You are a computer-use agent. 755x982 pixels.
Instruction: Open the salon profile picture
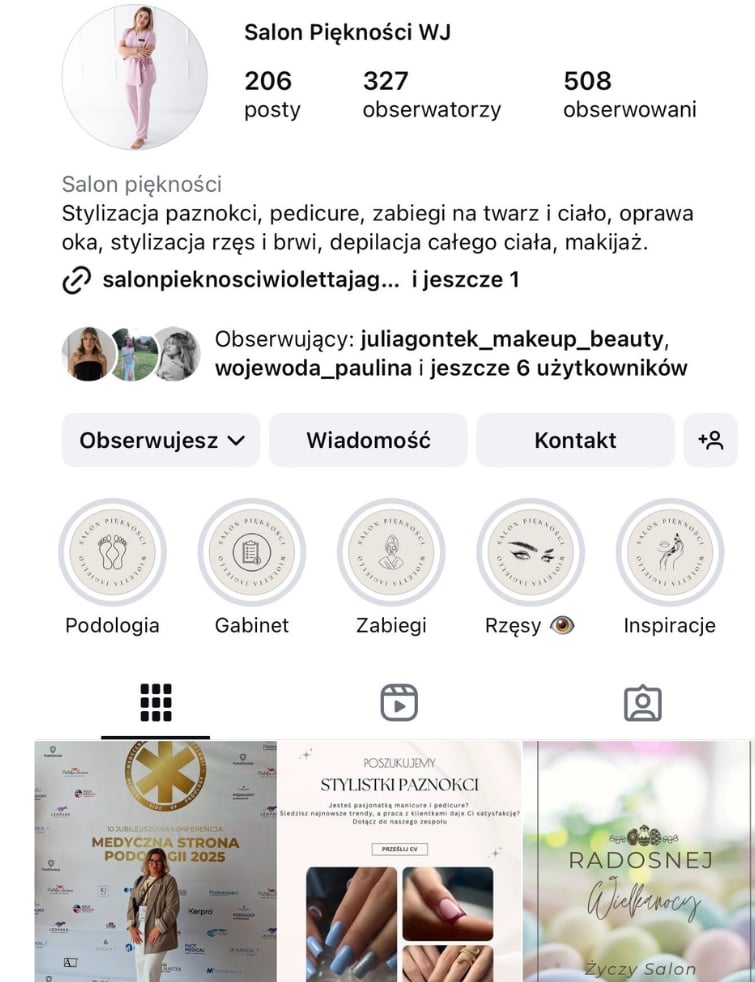pyautogui.click(x=135, y=78)
